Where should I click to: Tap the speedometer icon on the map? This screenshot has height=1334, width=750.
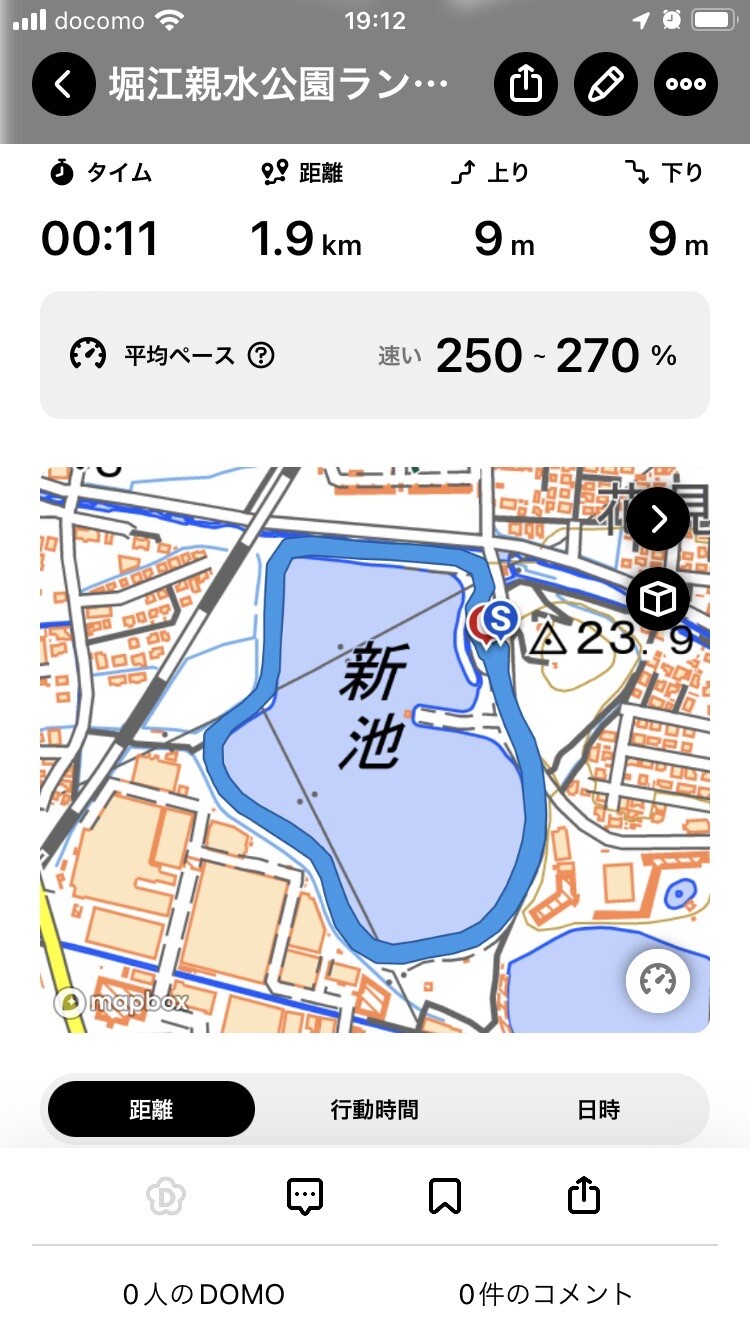point(657,982)
